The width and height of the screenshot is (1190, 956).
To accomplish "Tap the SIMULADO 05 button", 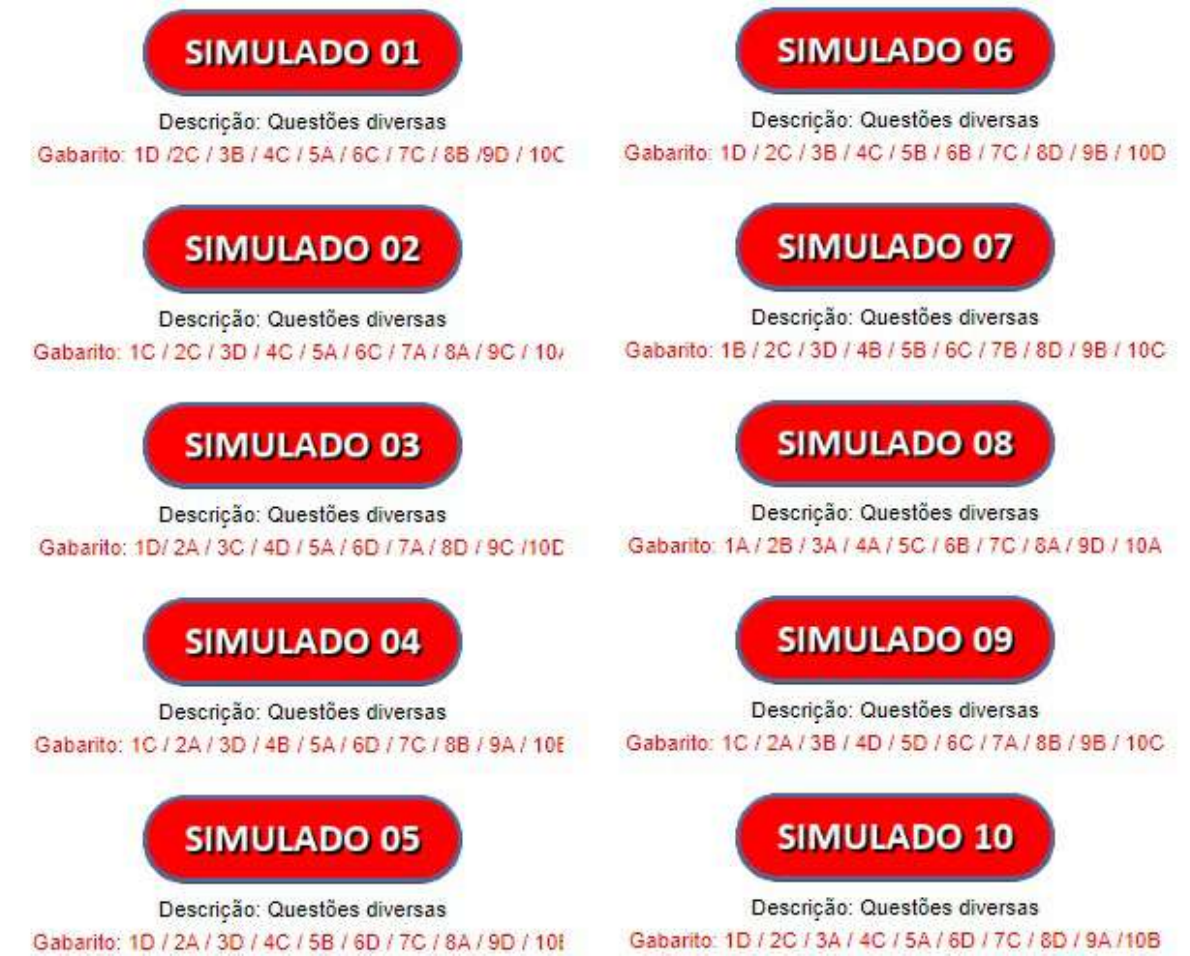I will (x=302, y=839).
